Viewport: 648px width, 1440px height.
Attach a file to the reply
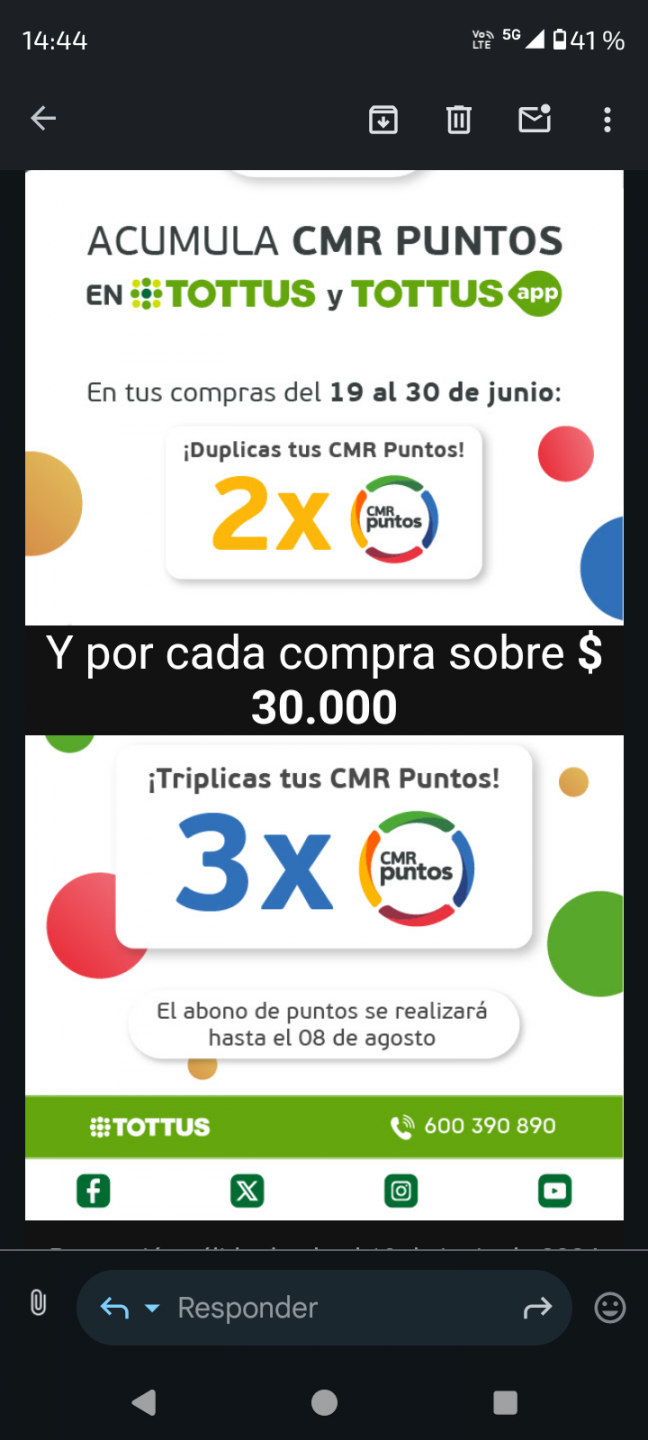[38, 1303]
